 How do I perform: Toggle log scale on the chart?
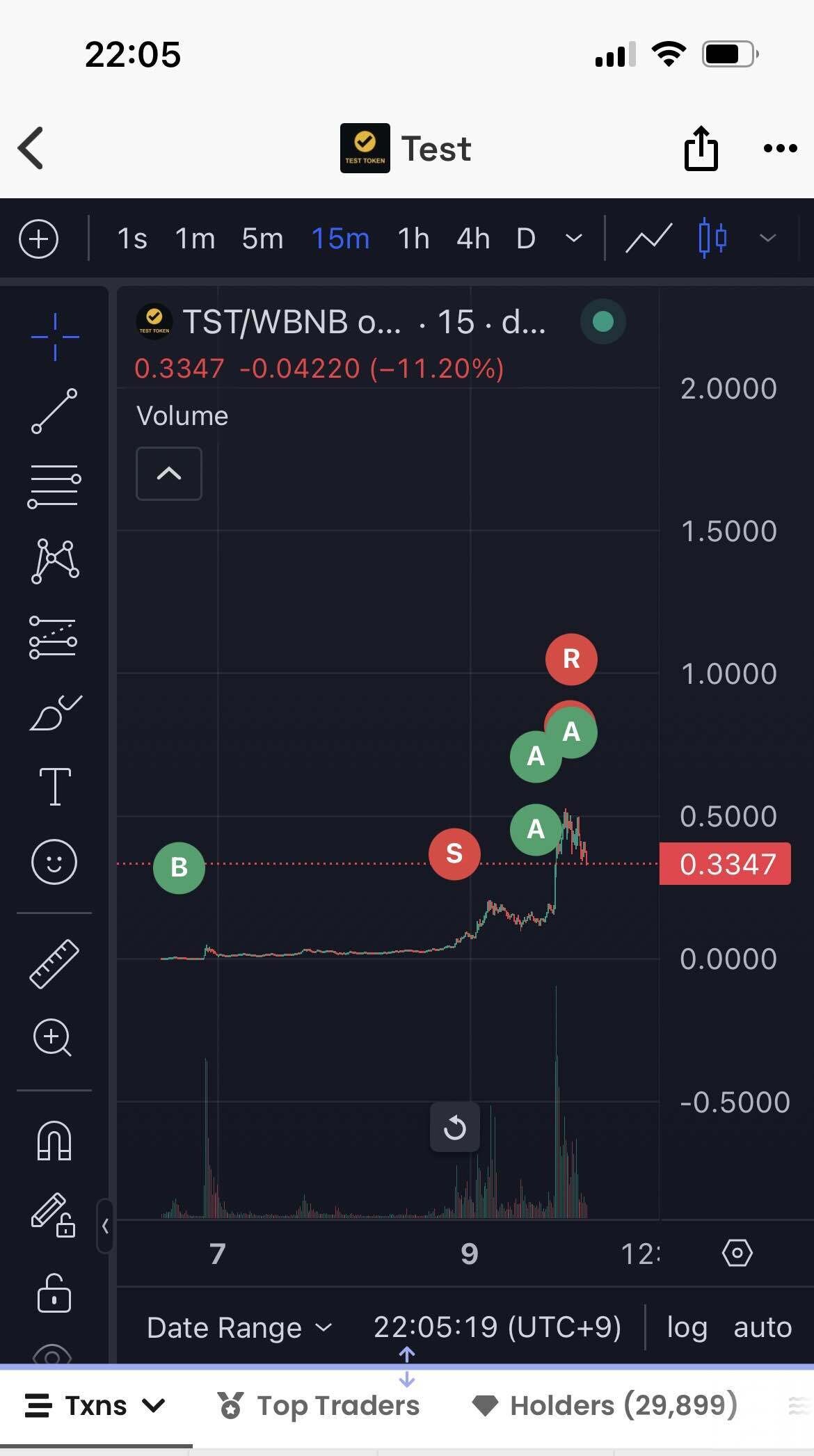687,1328
